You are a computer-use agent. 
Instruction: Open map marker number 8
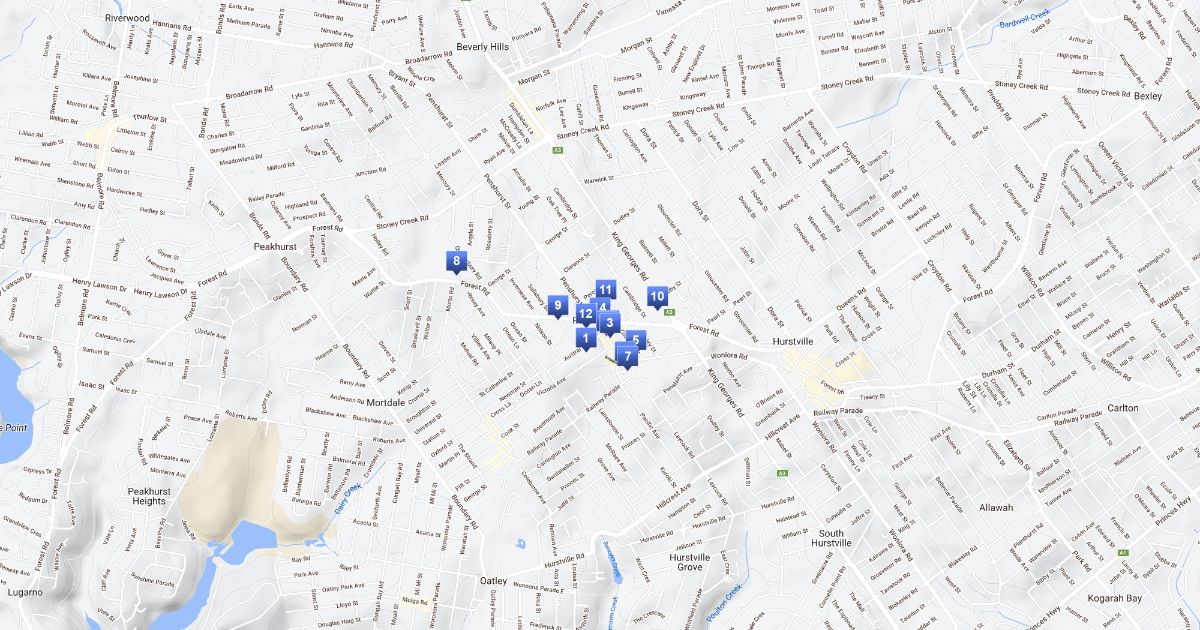(456, 262)
